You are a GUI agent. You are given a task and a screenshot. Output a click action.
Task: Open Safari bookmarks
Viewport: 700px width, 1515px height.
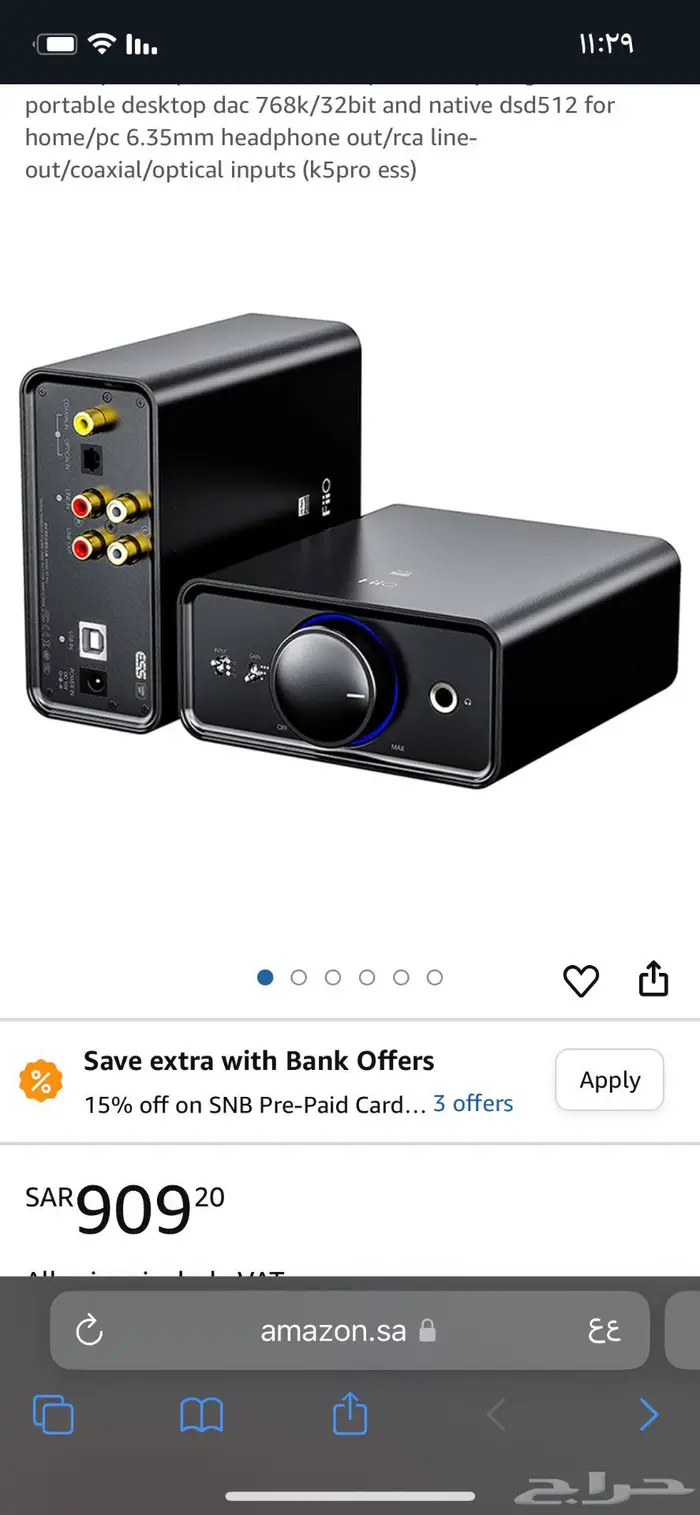[201, 1415]
